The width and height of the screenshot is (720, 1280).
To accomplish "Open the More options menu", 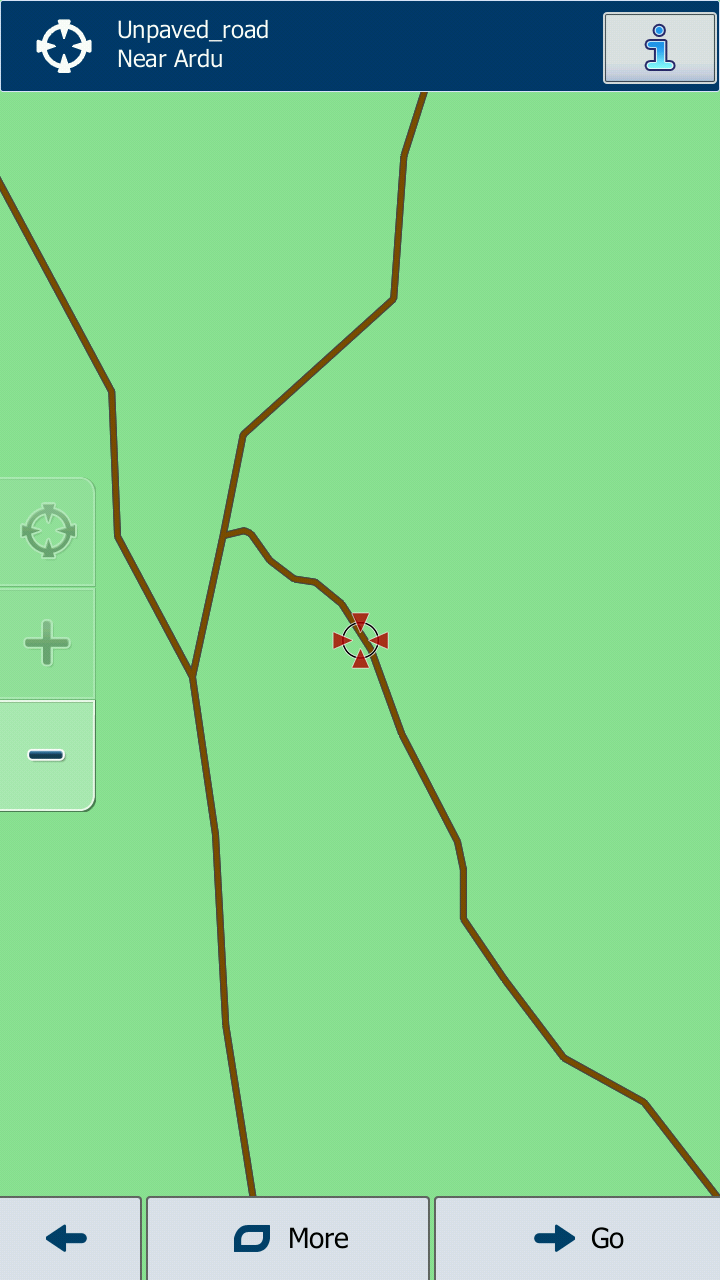I will (289, 1238).
